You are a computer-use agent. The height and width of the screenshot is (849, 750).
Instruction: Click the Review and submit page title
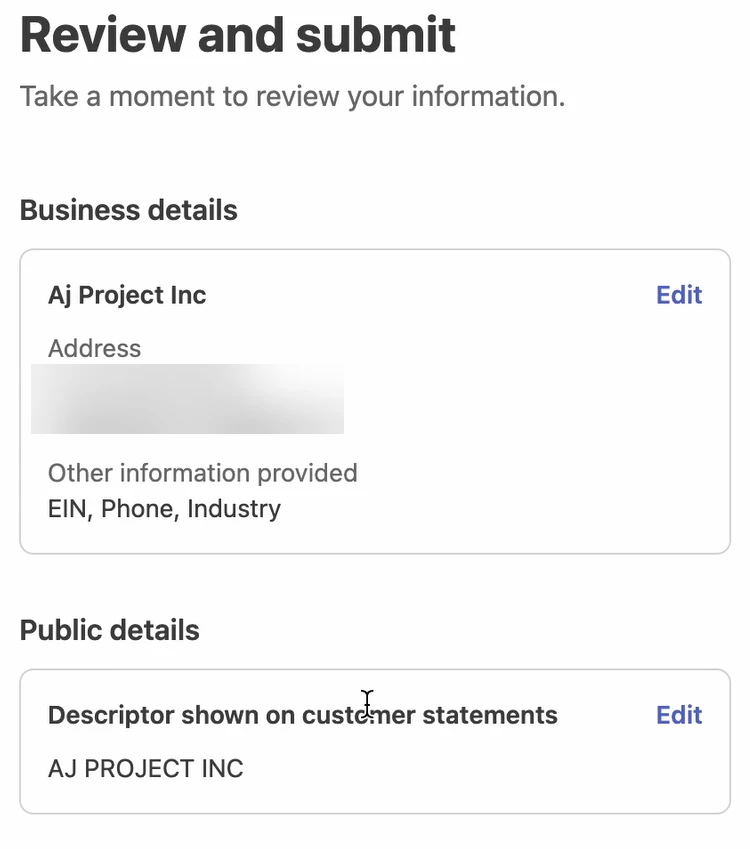coord(237,35)
